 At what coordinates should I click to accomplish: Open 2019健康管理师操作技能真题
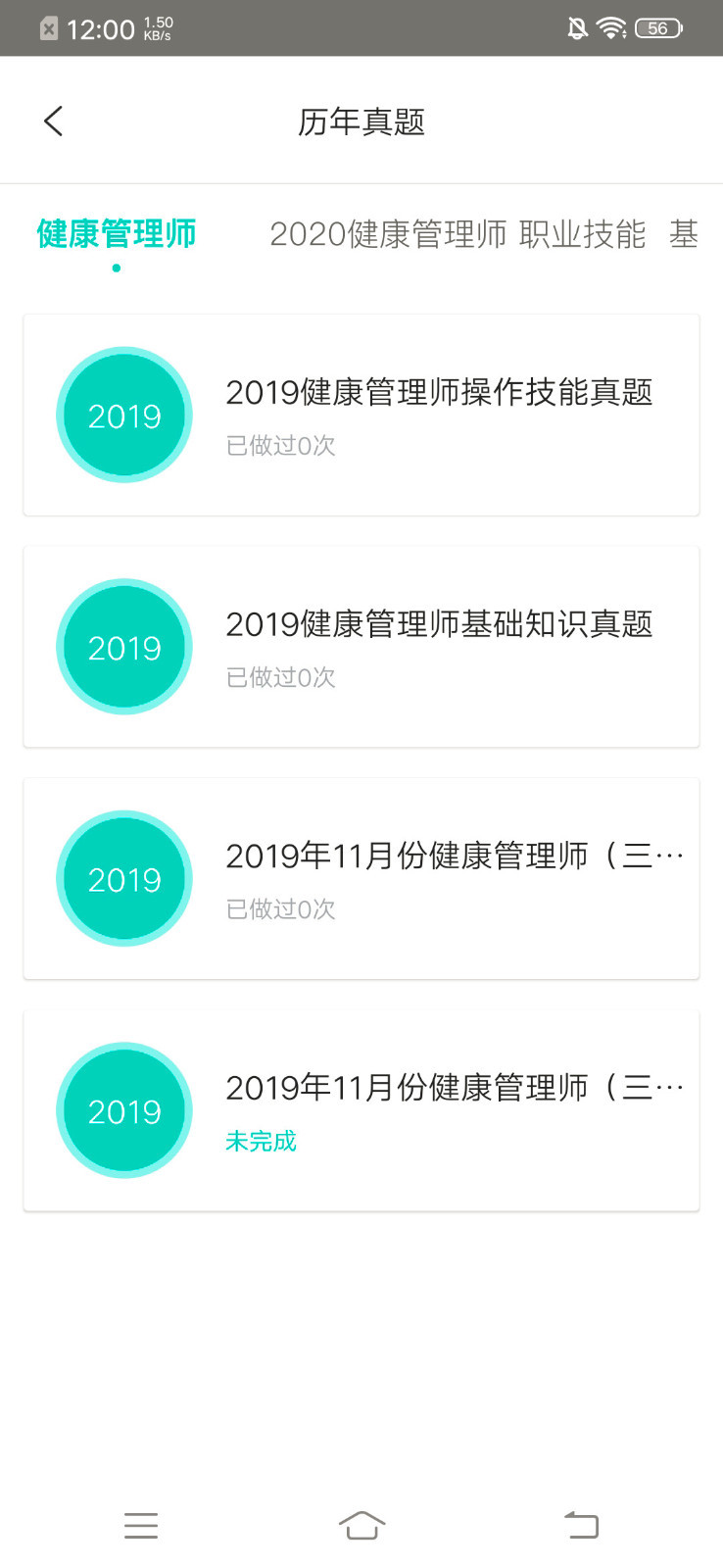pyautogui.click(x=442, y=392)
